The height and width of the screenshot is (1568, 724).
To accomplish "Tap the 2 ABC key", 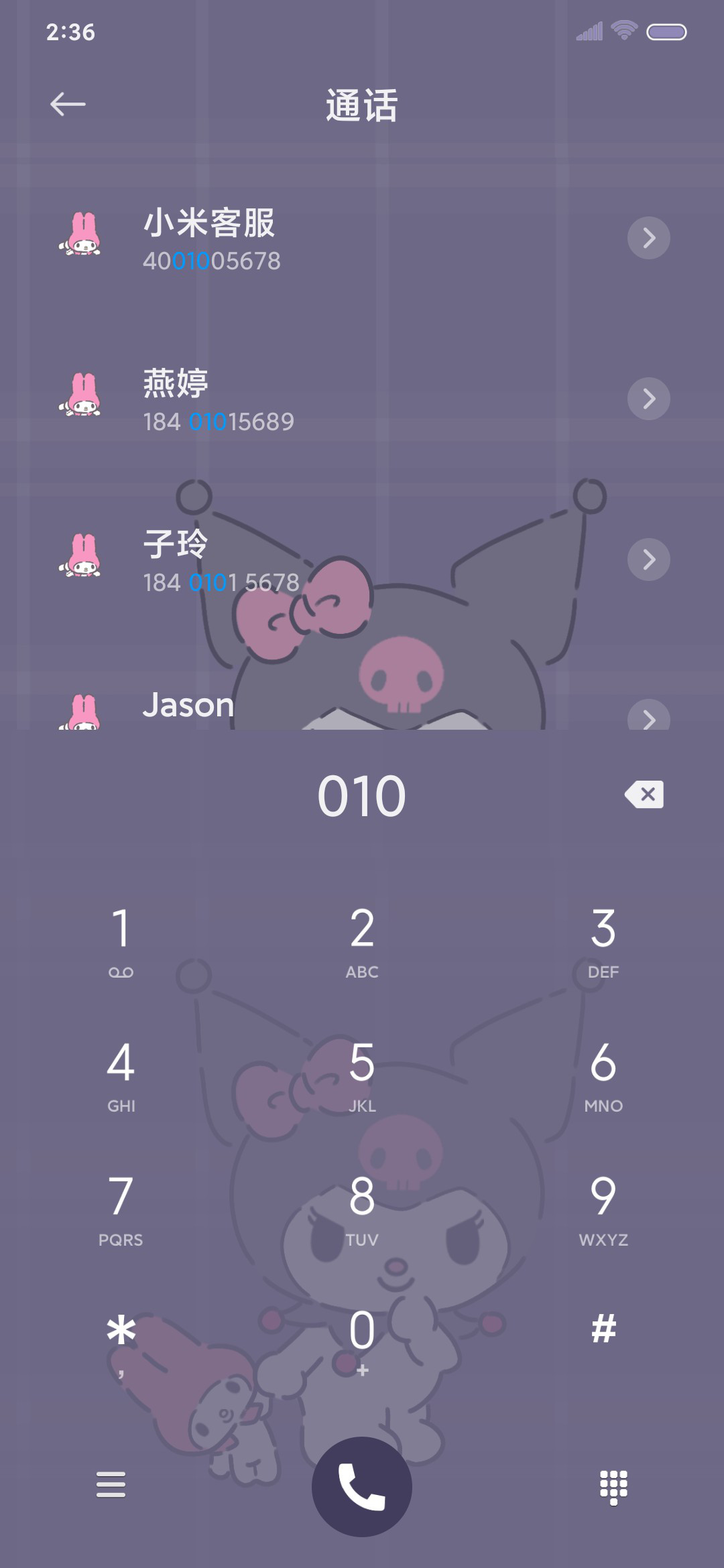I will coord(362,941).
